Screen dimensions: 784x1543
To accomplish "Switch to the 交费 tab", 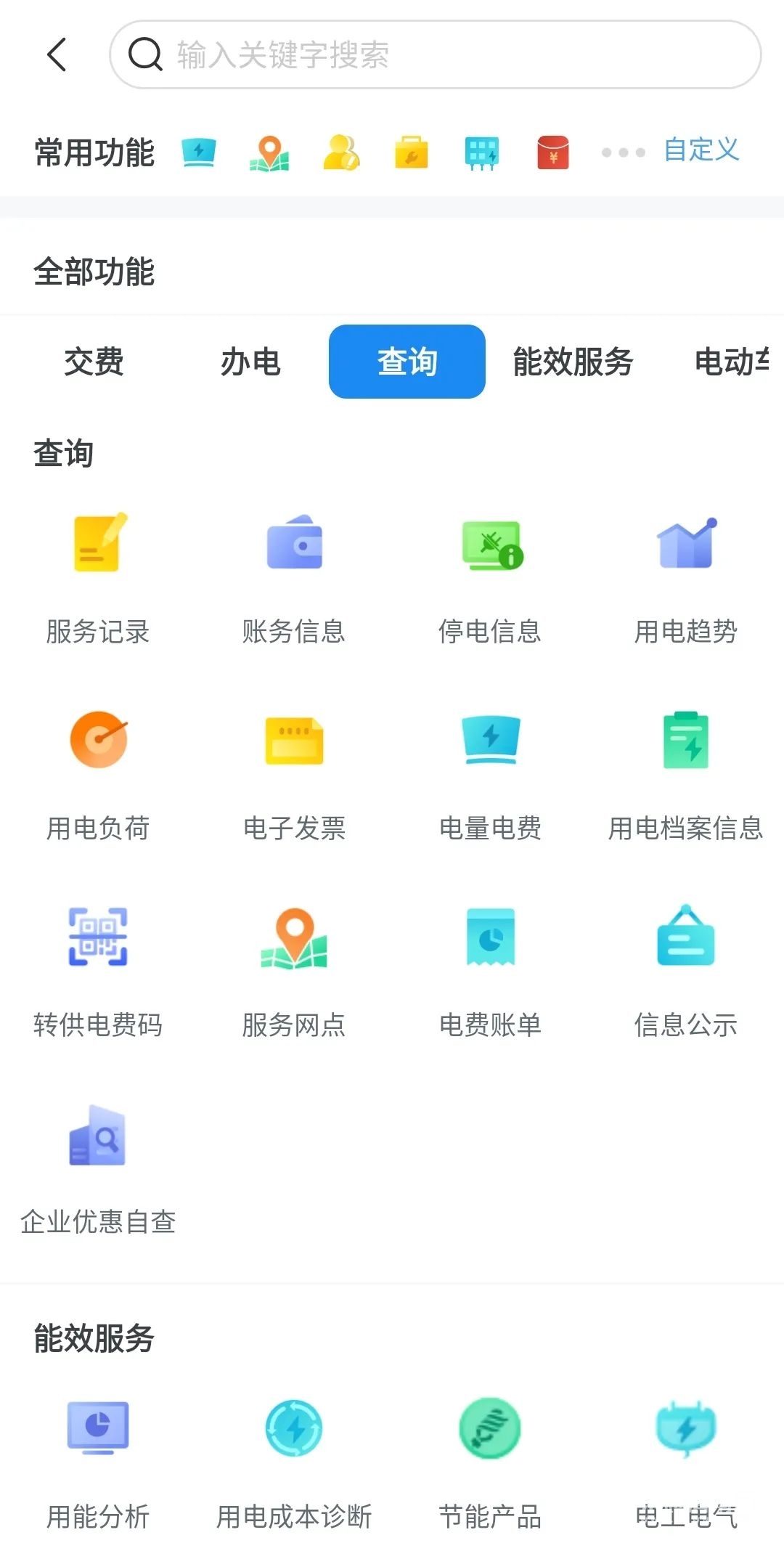I will (94, 362).
